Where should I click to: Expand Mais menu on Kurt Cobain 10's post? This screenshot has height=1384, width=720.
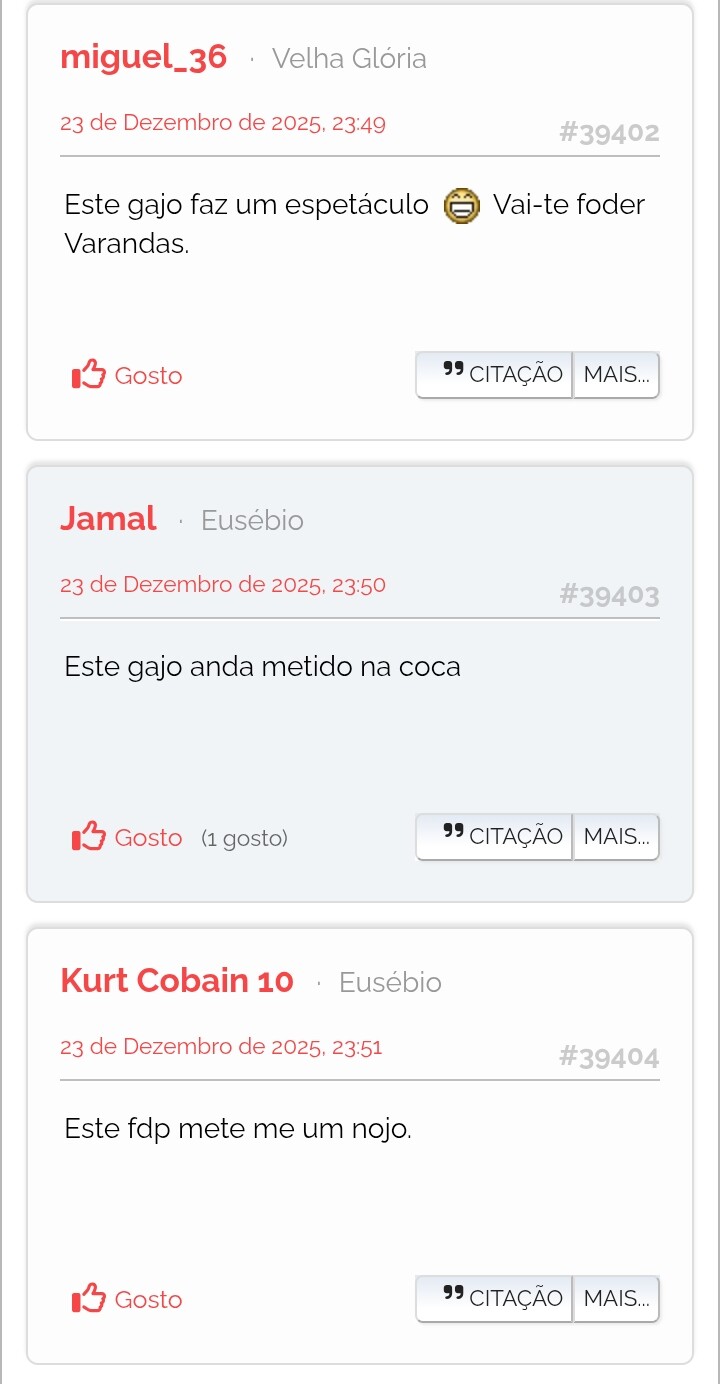tap(616, 1299)
